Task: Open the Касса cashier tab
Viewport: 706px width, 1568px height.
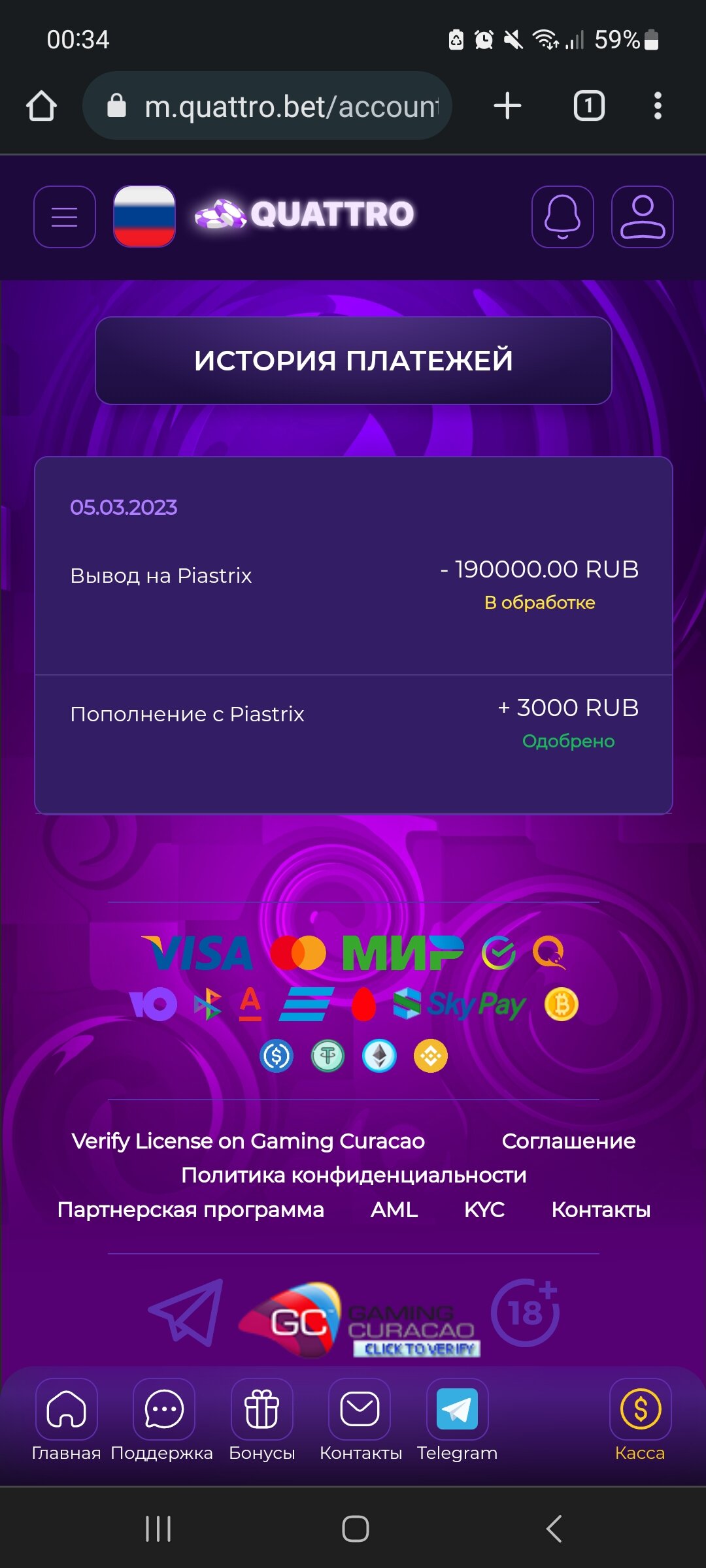Action: pyautogui.click(x=640, y=1419)
